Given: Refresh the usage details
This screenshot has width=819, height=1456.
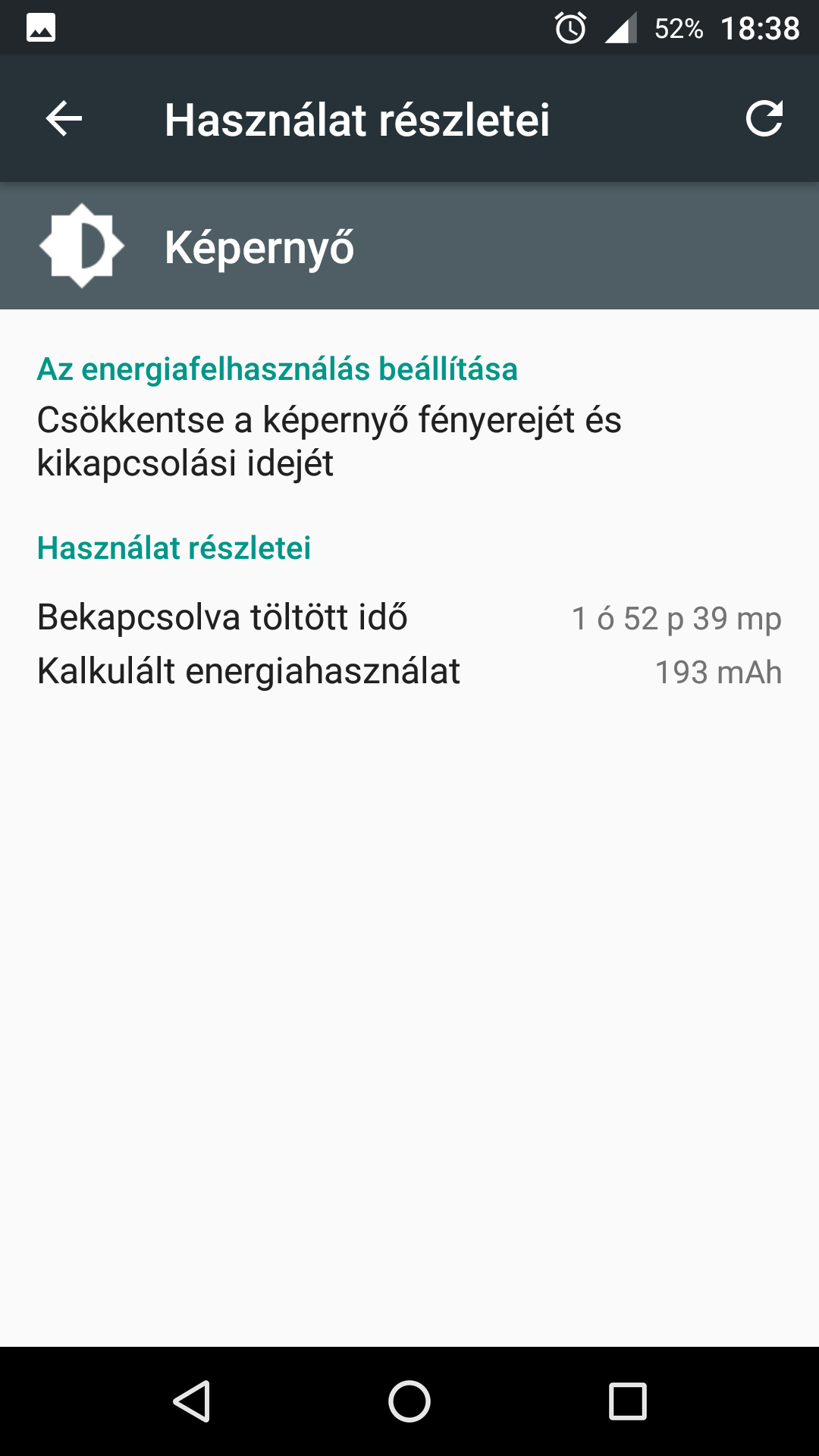Looking at the screenshot, I should [x=764, y=119].
